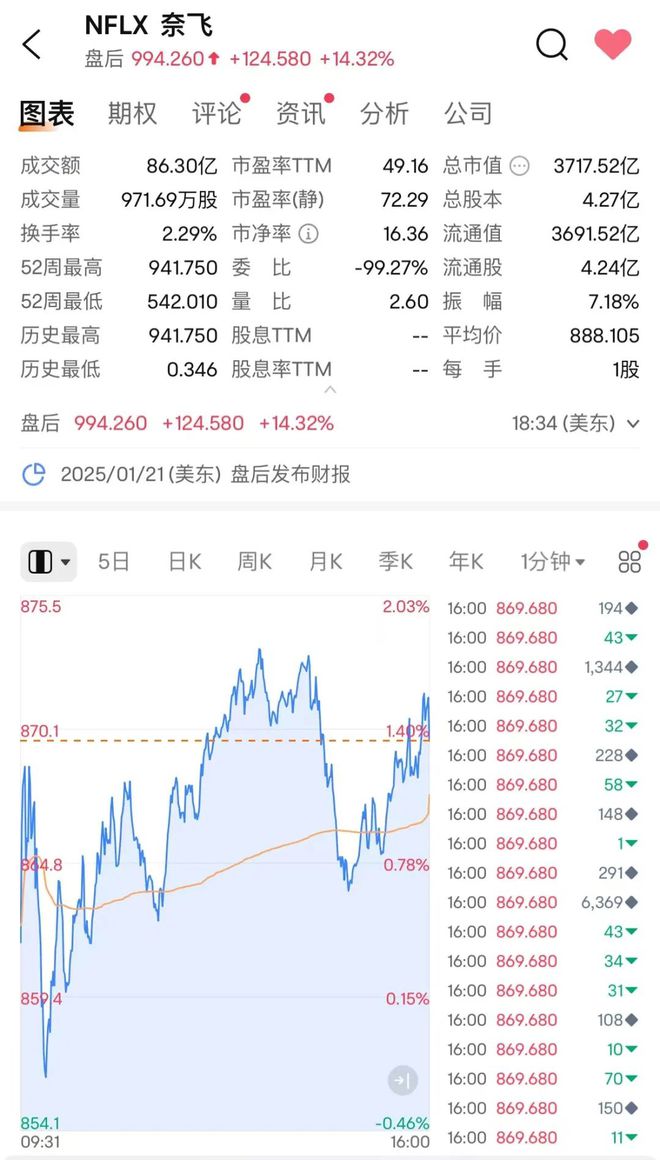This screenshot has height=1160, width=660.
Task: Open the 1分钟 interval dropdown
Action: (x=553, y=562)
